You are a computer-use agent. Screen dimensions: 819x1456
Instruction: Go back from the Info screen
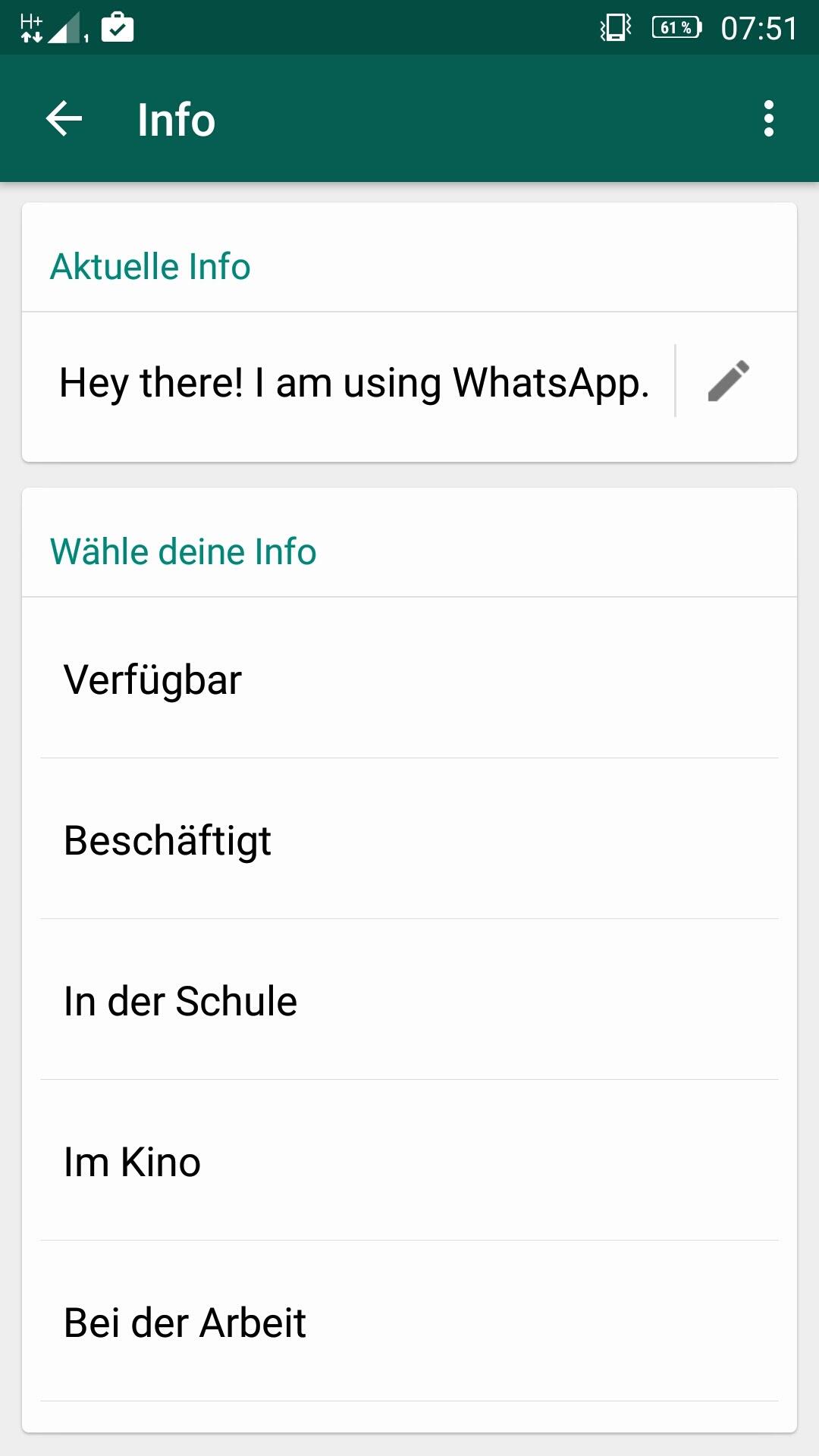point(64,119)
